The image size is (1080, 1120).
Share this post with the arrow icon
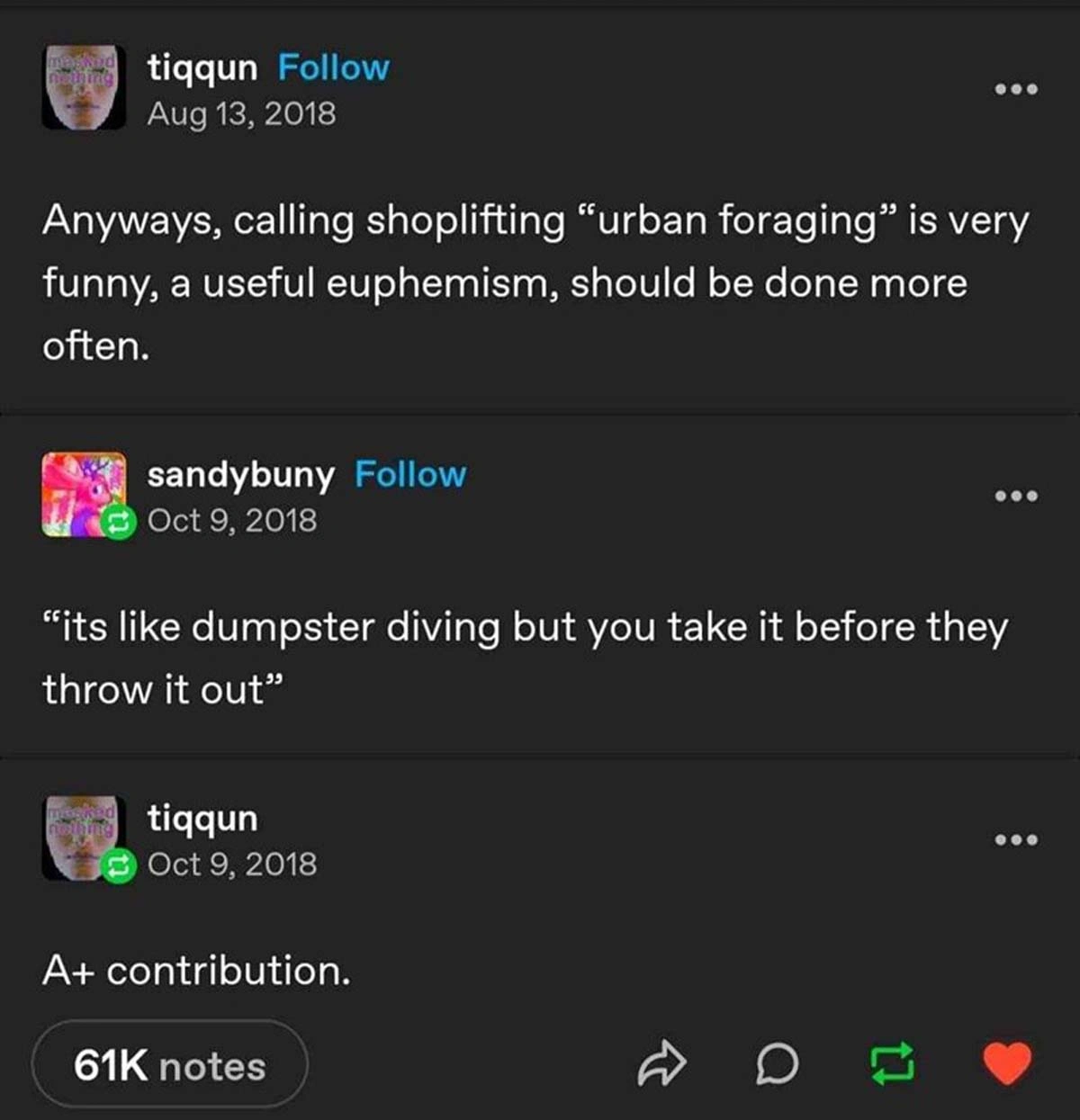click(x=661, y=1063)
